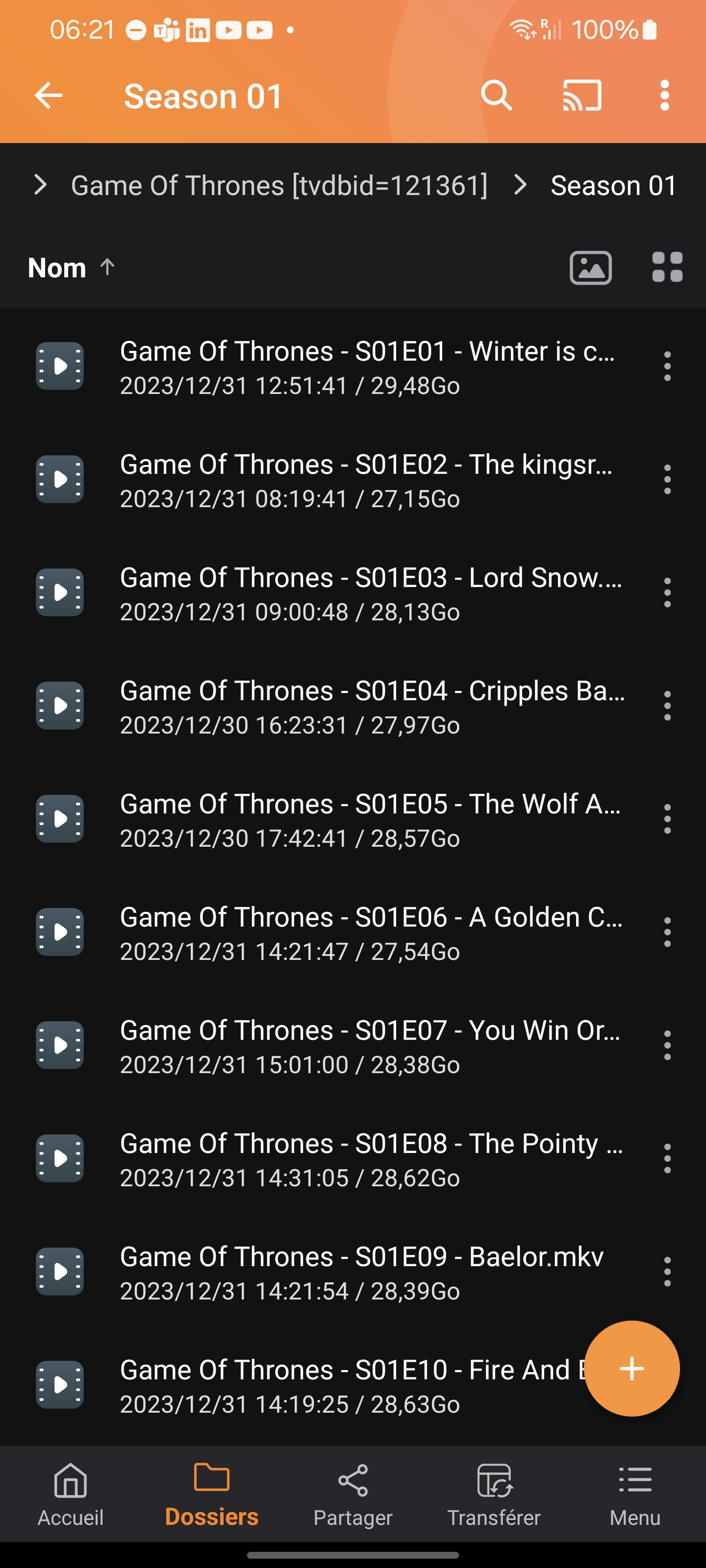Open options for S01E02 The kingsroad file

tap(667, 480)
